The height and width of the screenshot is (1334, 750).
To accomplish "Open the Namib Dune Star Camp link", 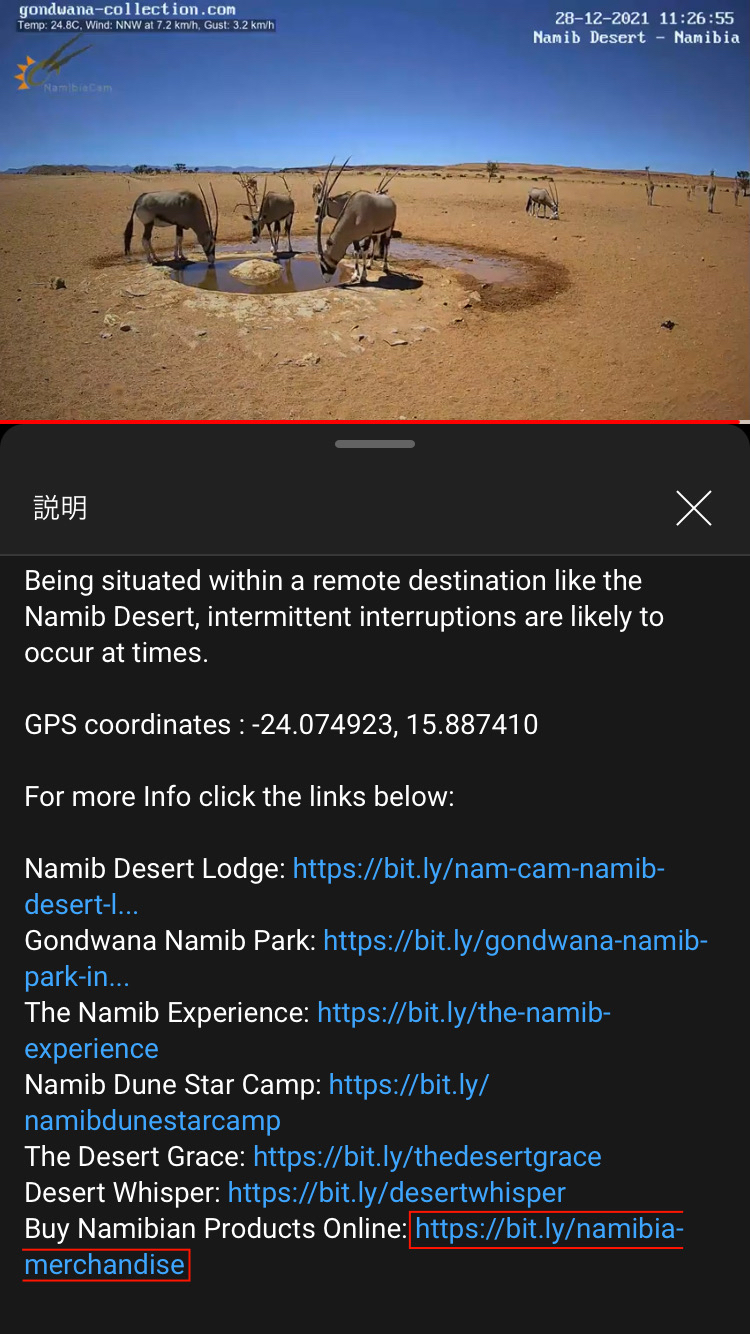I will pyautogui.click(x=408, y=1085).
